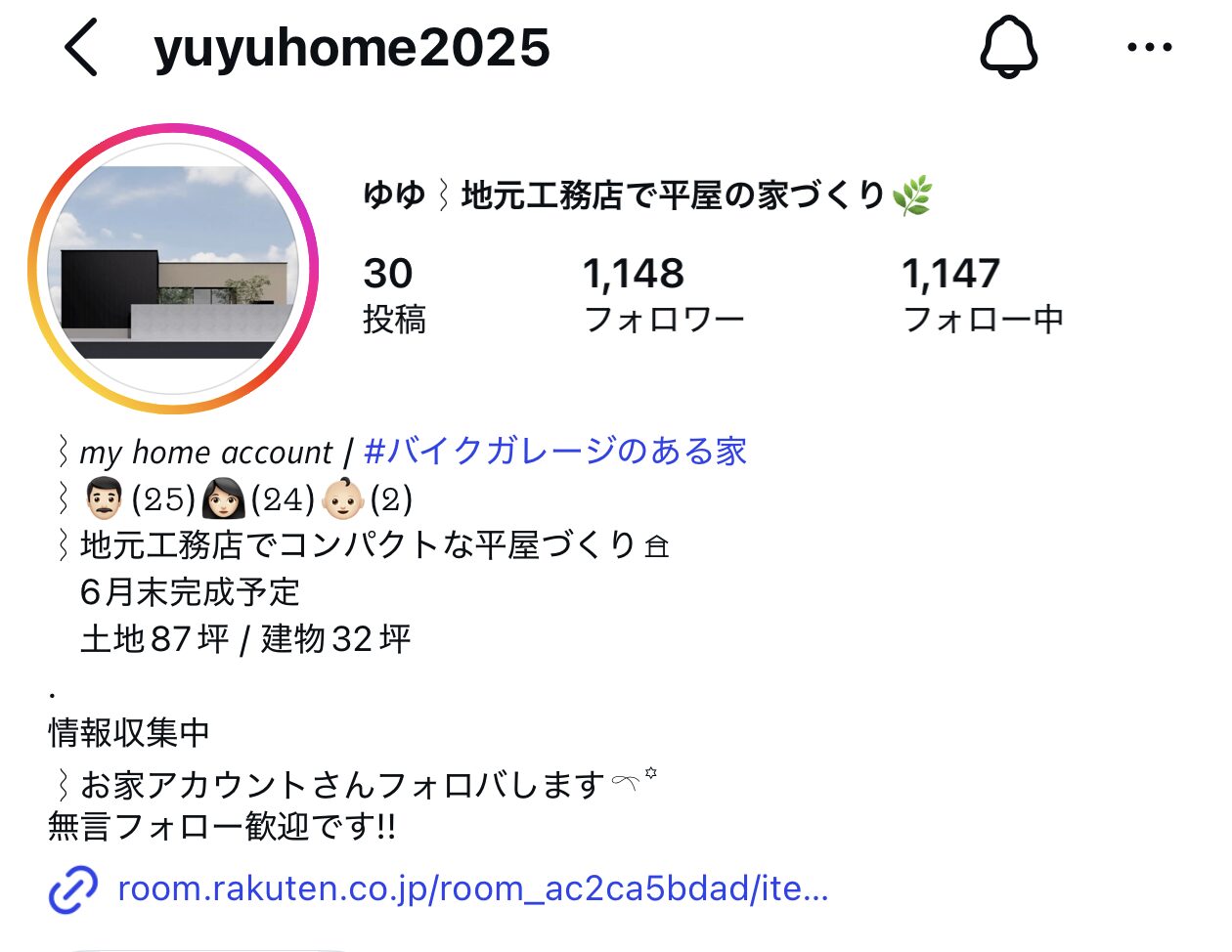Tap the 30 posts count
1232x952 pixels.
pos(393,294)
